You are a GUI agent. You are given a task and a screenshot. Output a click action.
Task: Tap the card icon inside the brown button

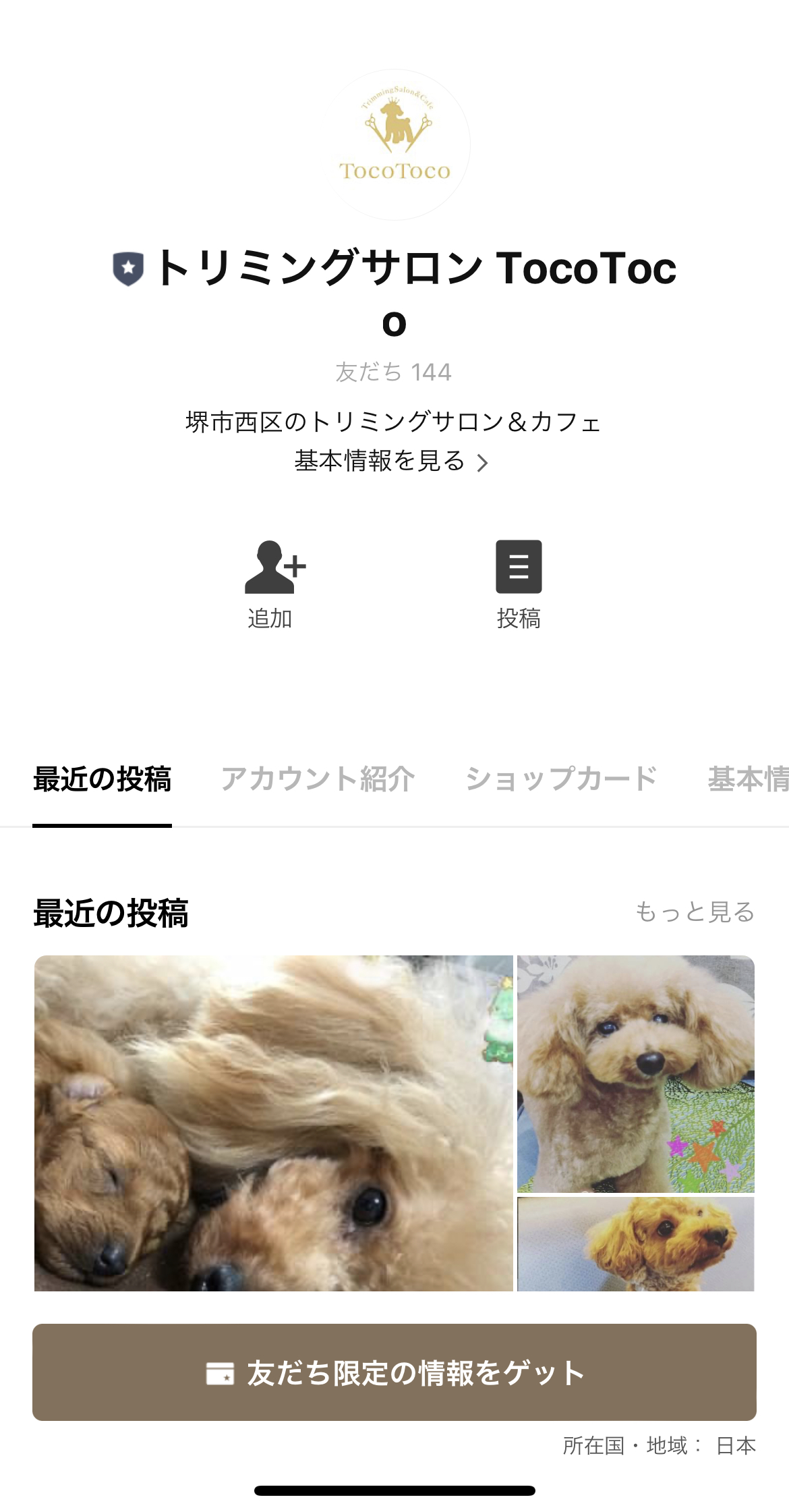coord(218,1372)
